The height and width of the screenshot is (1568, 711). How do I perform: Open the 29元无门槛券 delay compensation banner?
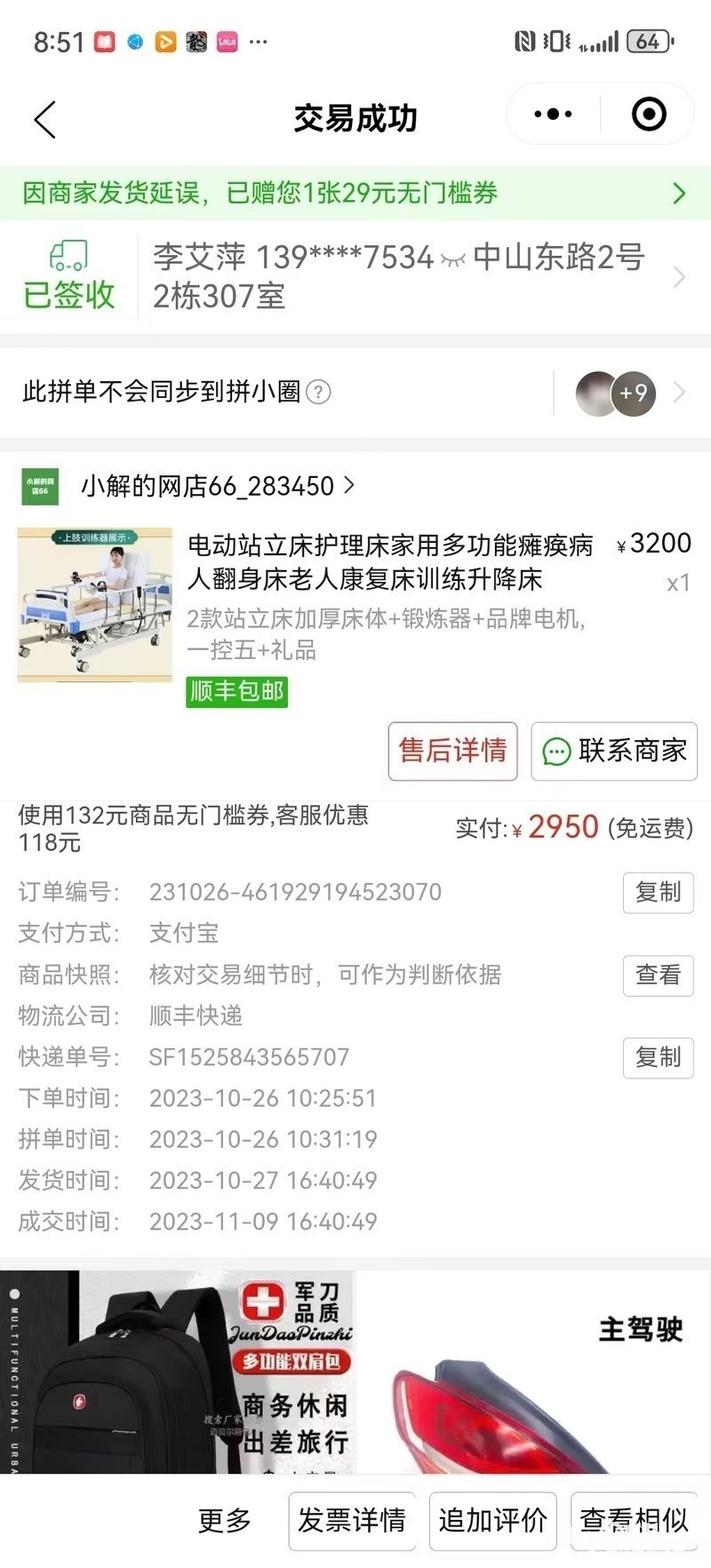355,193
